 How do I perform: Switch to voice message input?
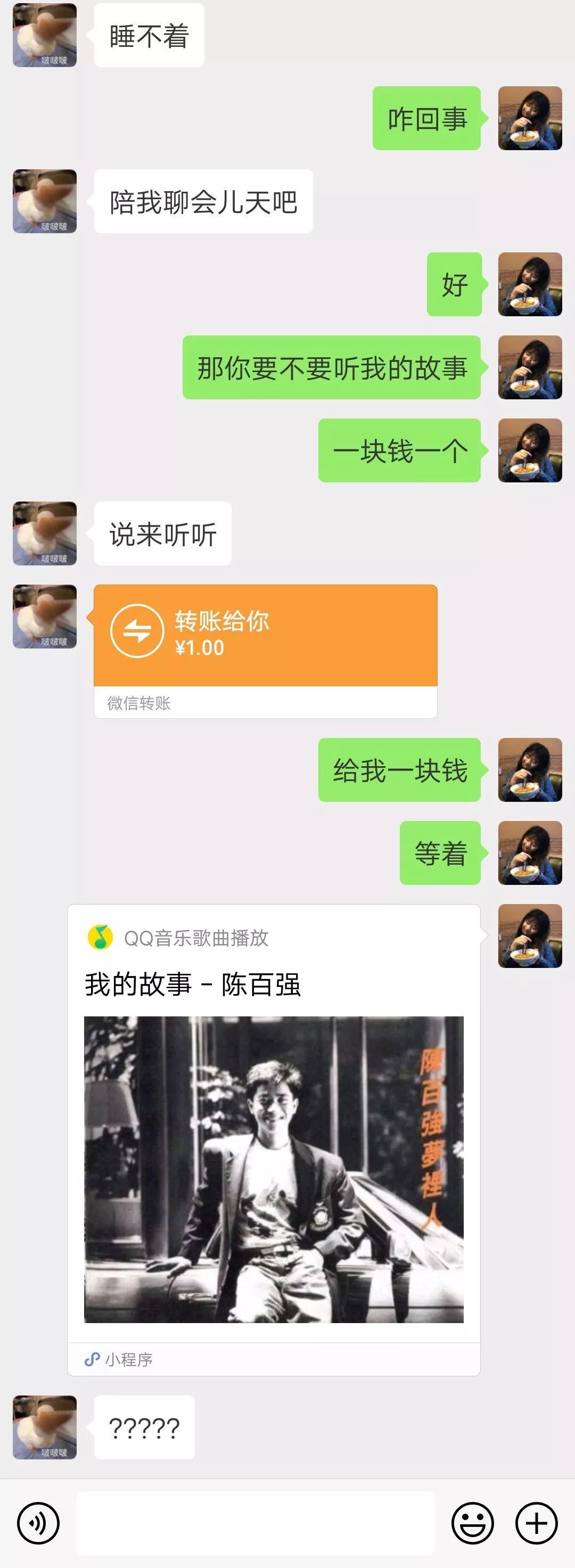point(38,1523)
